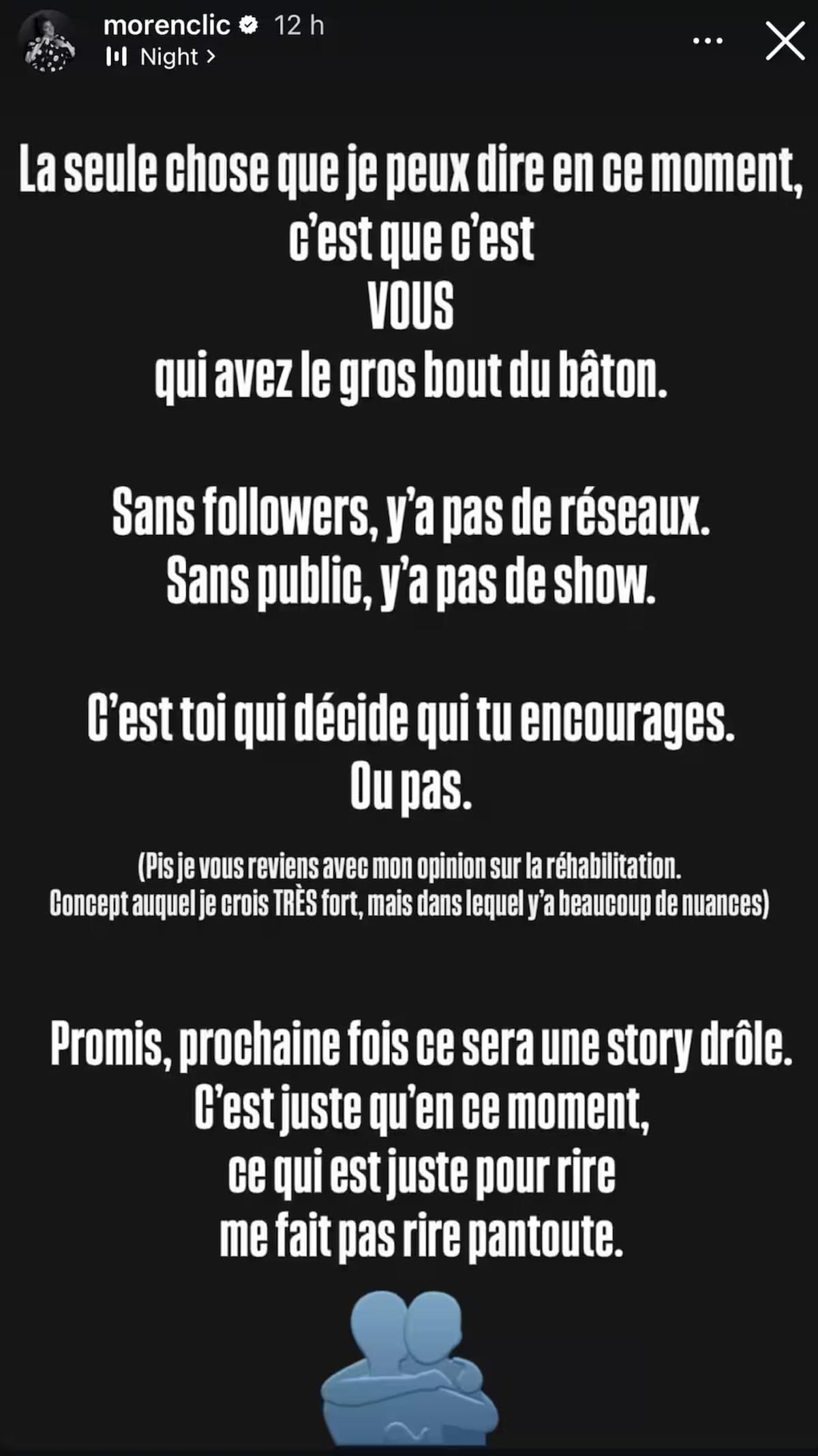Click the avatar thumbnail of morenclic
Image resolution: width=818 pixels, height=1456 pixels.
(x=46, y=40)
